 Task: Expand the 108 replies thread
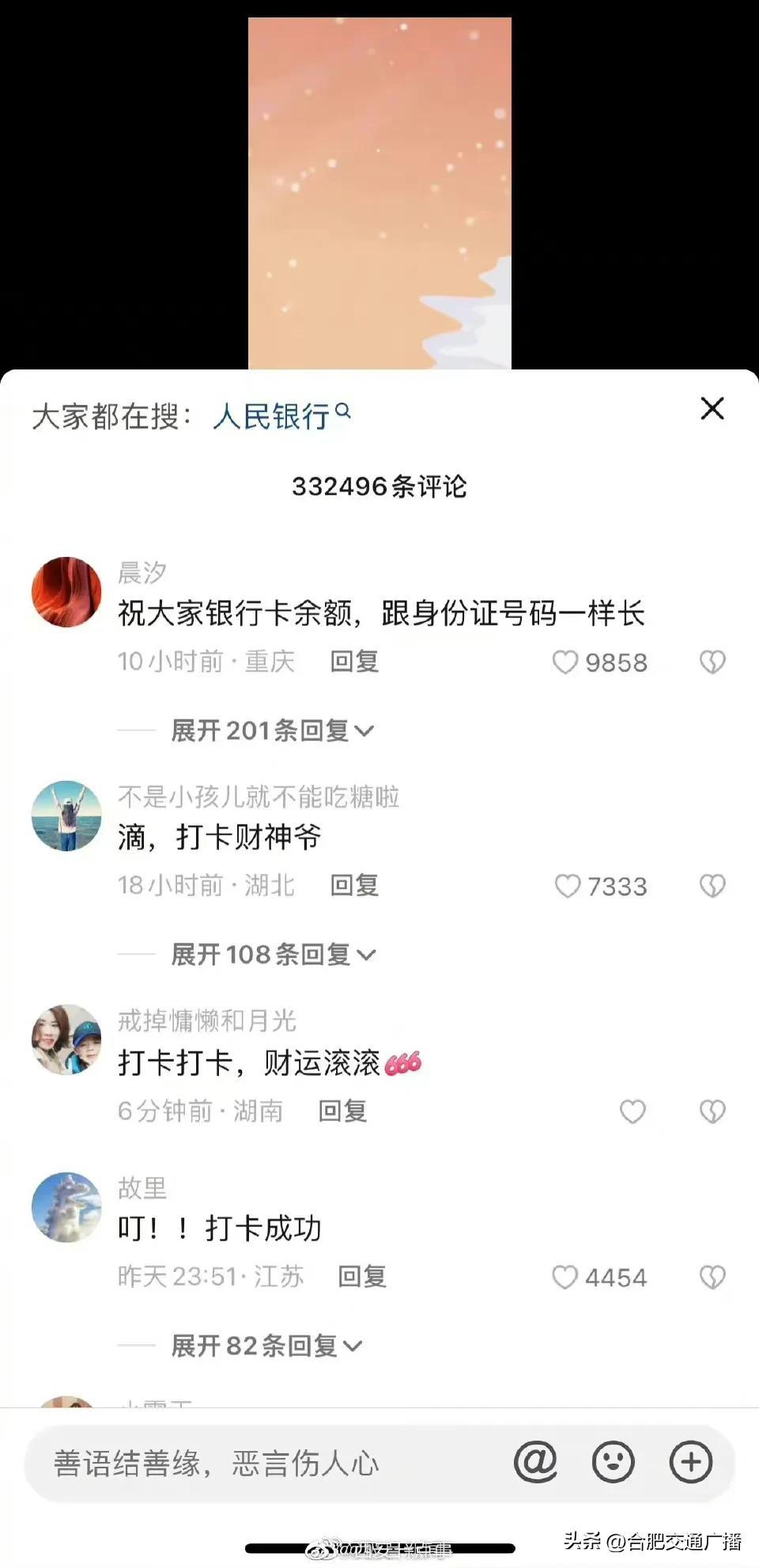(x=273, y=955)
